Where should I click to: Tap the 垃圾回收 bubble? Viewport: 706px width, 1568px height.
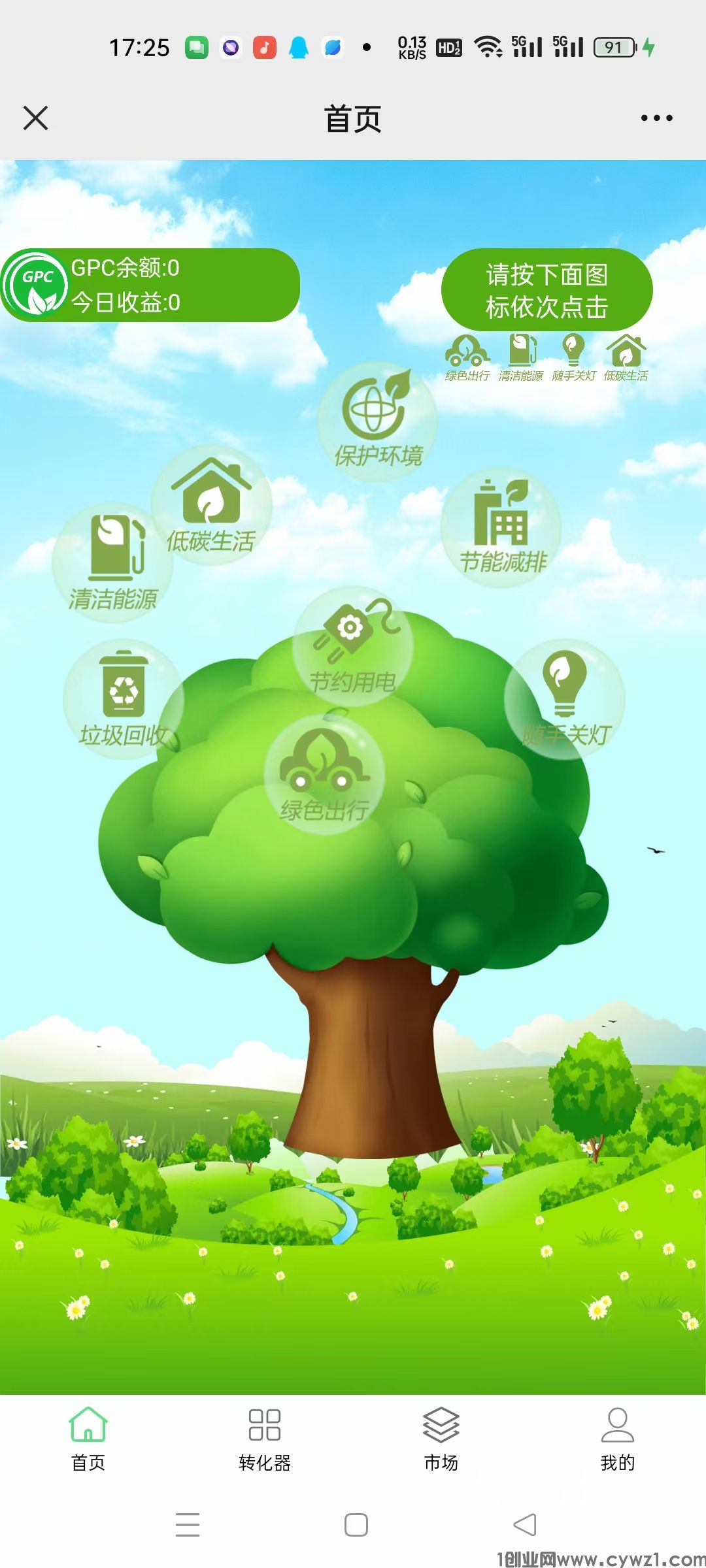coord(123,699)
